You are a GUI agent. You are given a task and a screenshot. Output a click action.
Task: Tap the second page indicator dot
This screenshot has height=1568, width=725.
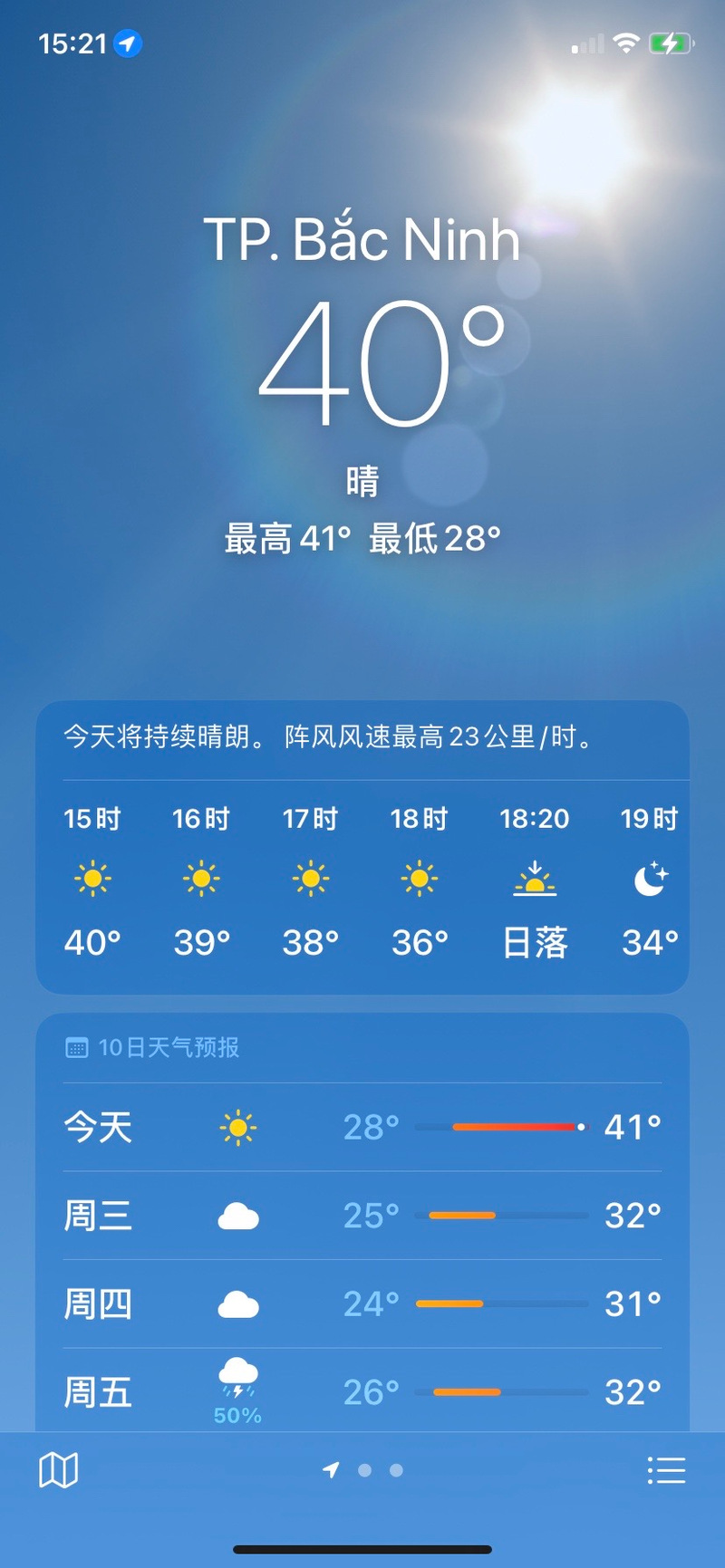[365, 1470]
